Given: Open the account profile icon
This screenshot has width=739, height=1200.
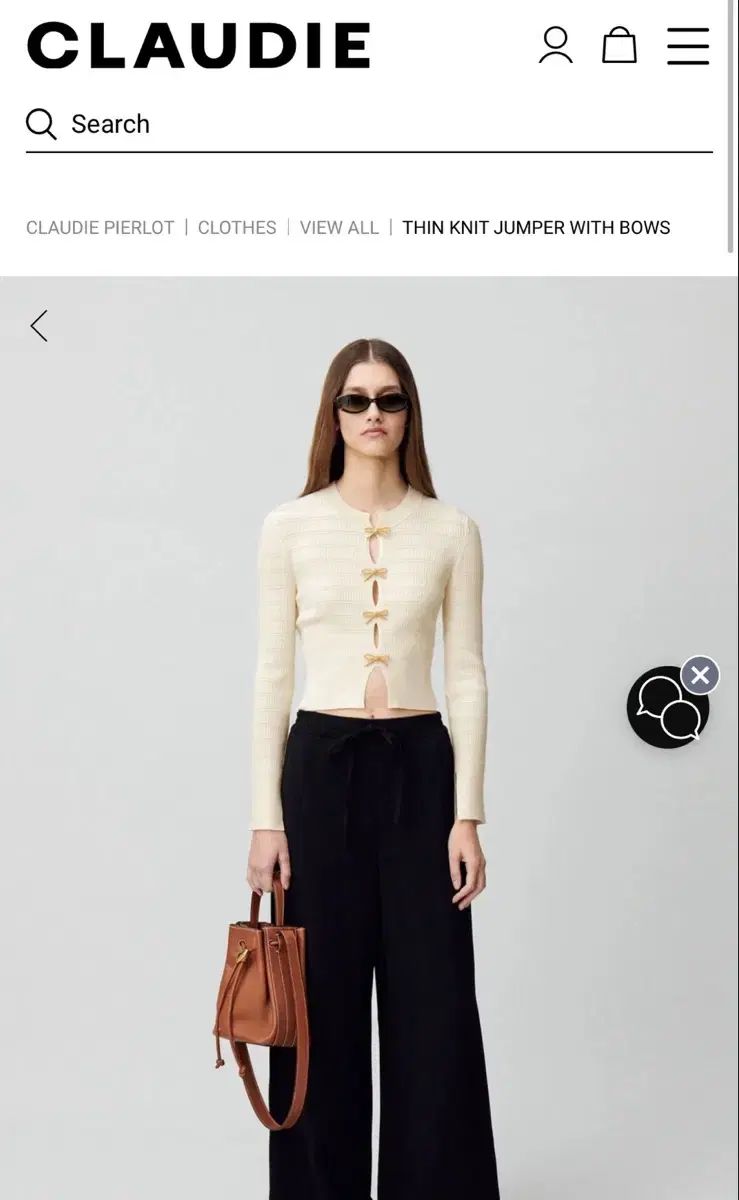Looking at the screenshot, I should point(555,45).
